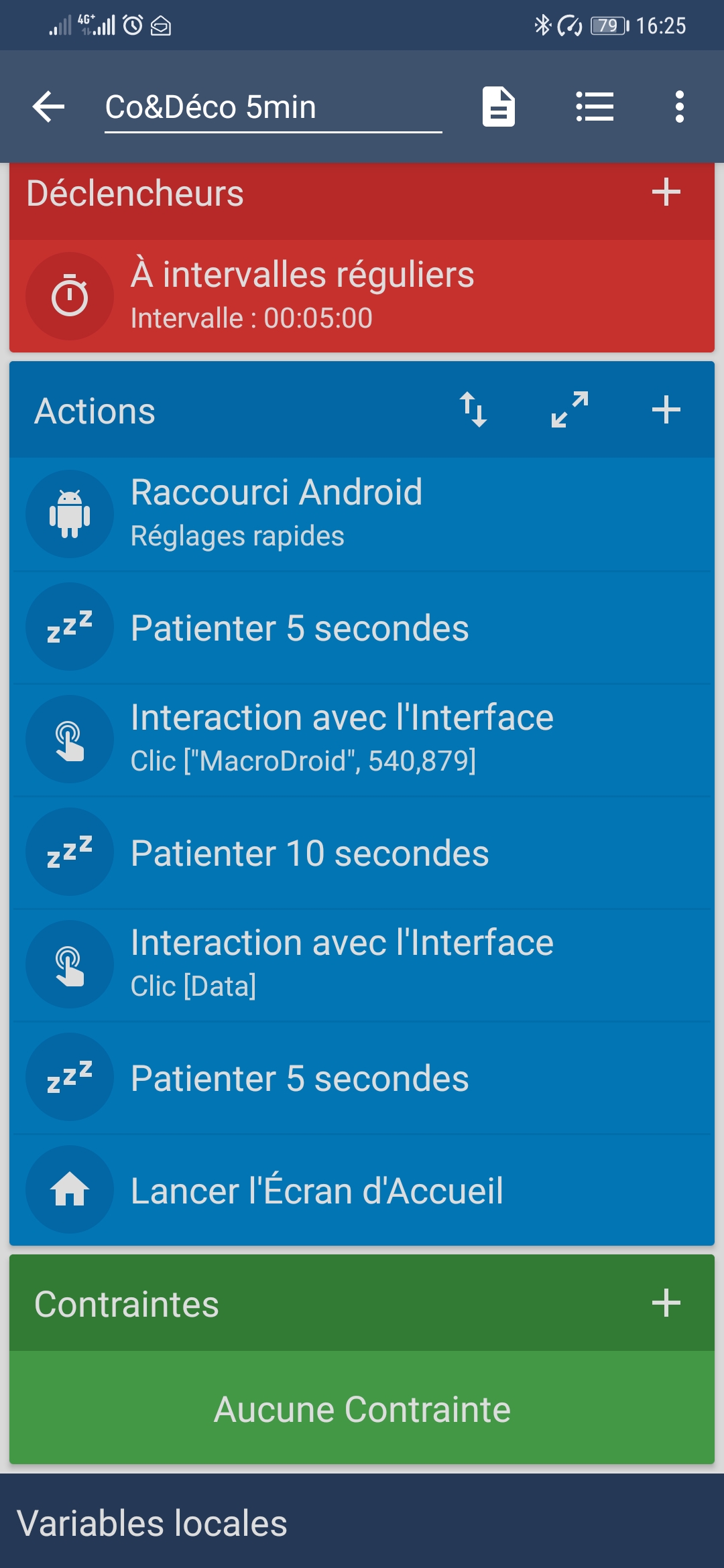The width and height of the screenshot is (724, 1568).
Task: Open the Clic MacroDroid 540,879 interaction
Action: pyautogui.click(x=362, y=739)
